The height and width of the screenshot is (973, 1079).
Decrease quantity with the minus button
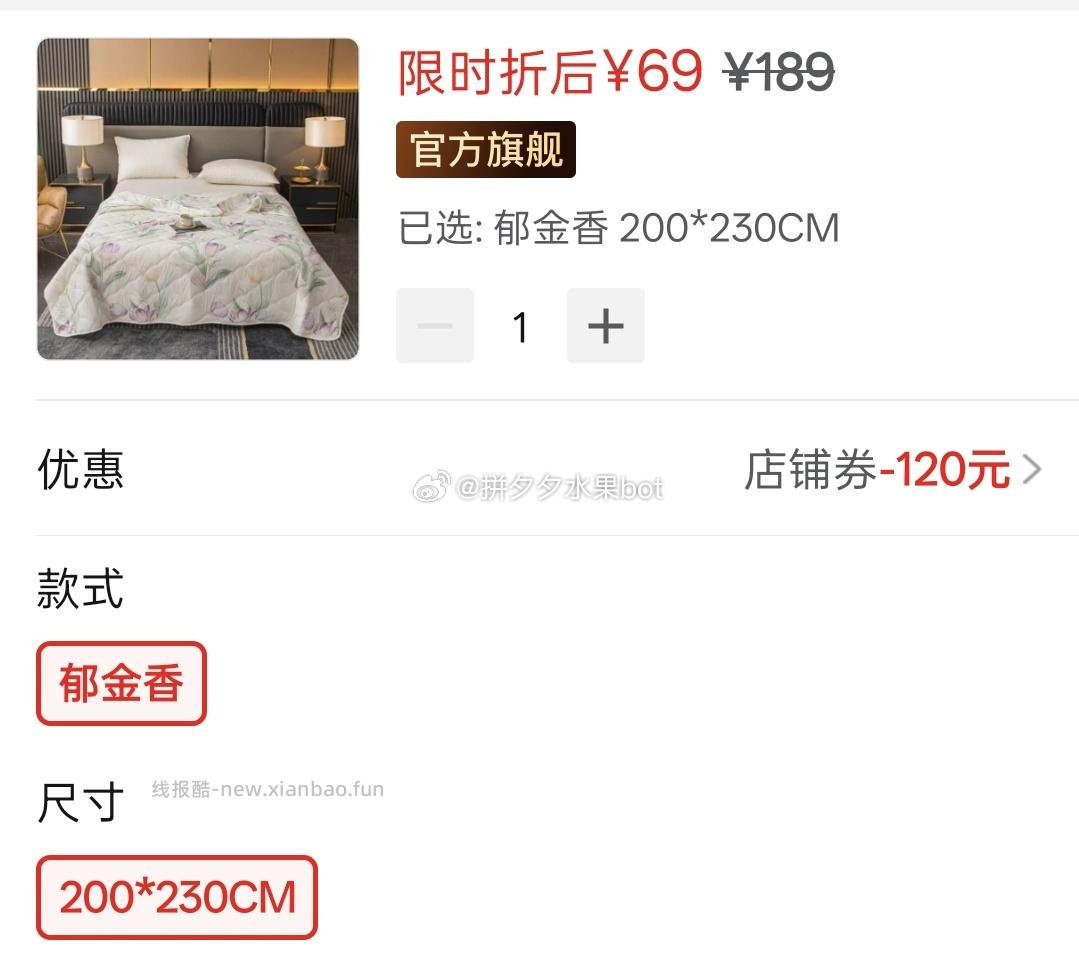(x=435, y=326)
